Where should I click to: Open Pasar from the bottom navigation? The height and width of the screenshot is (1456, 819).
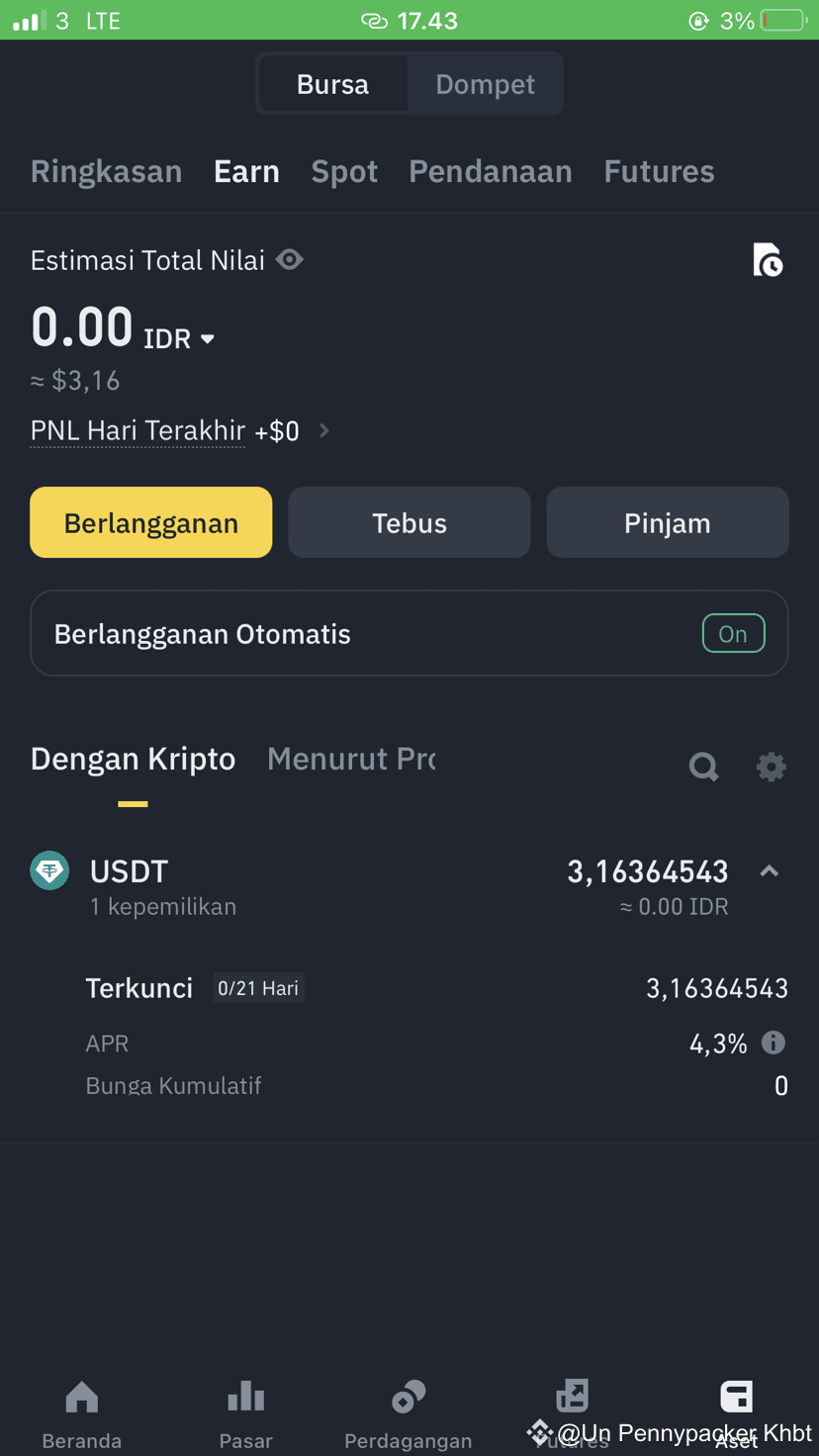(245, 1410)
